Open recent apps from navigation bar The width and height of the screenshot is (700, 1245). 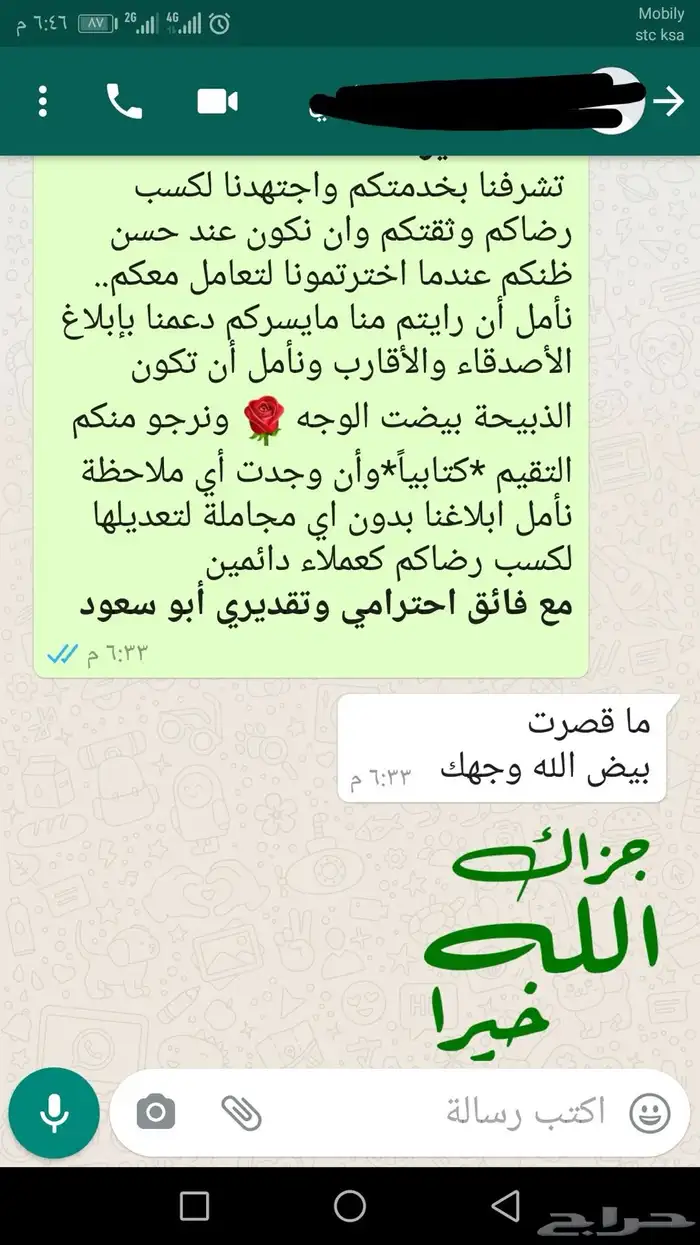pyautogui.click(x=194, y=1205)
